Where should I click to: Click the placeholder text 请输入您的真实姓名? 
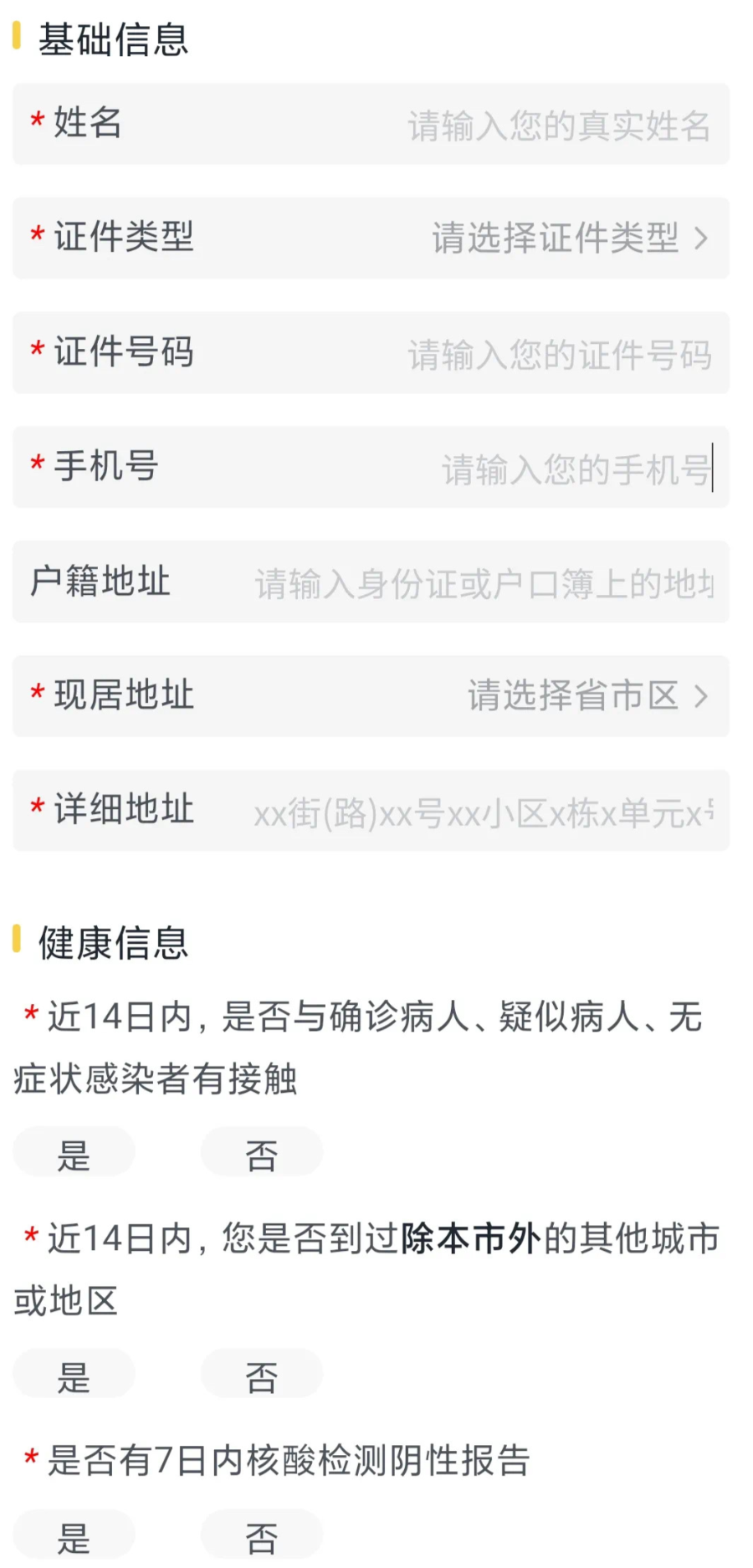[559, 127]
